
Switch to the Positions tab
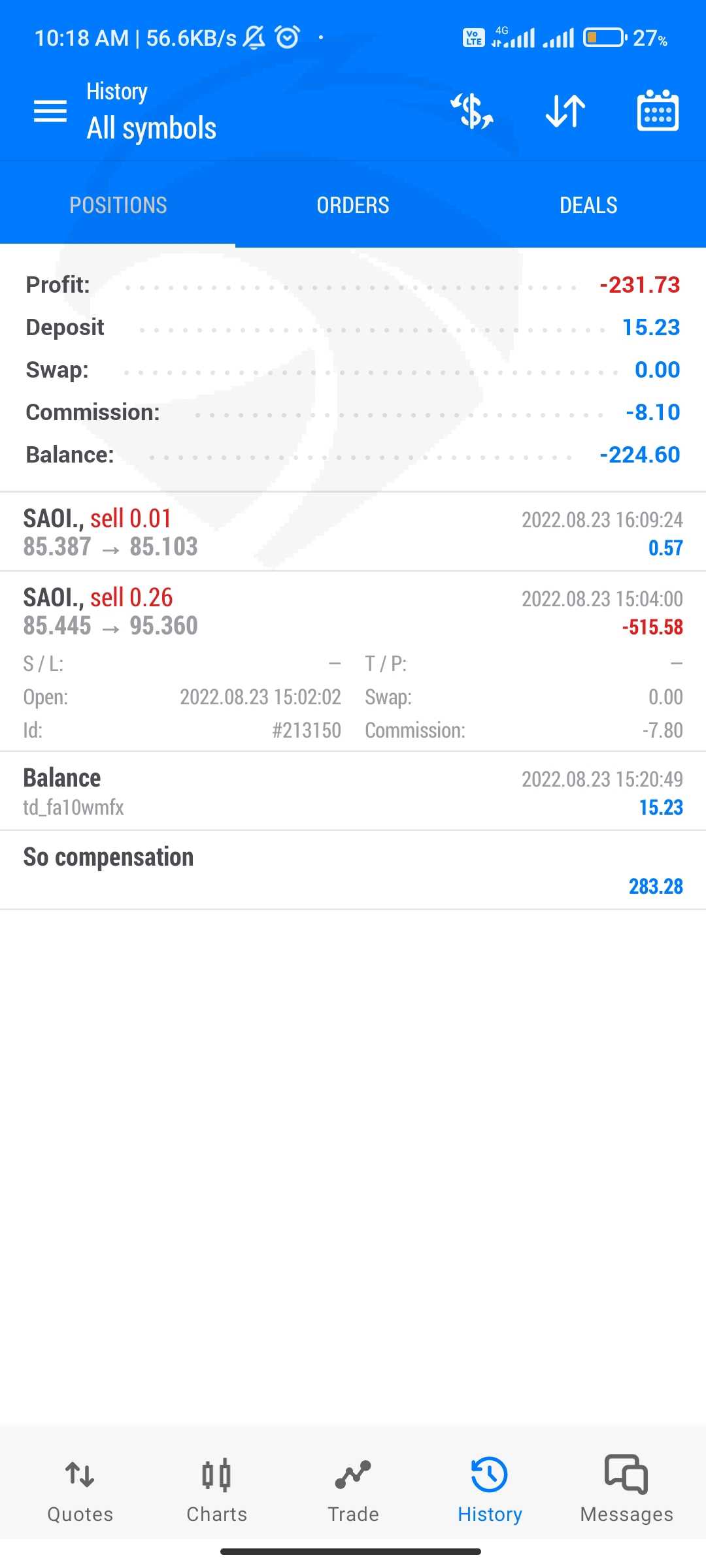tap(118, 205)
